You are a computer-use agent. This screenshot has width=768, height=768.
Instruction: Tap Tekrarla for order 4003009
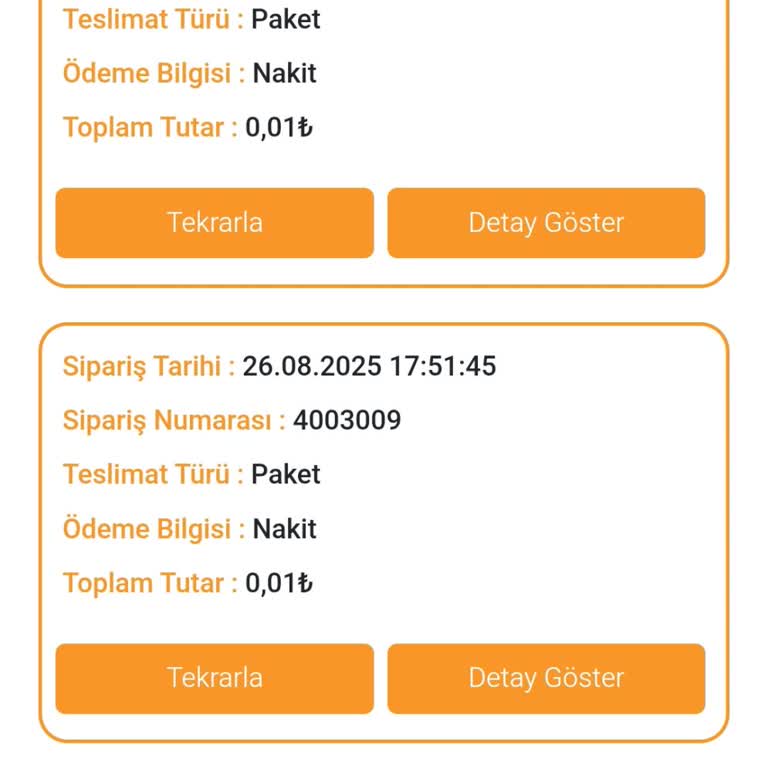(214, 678)
